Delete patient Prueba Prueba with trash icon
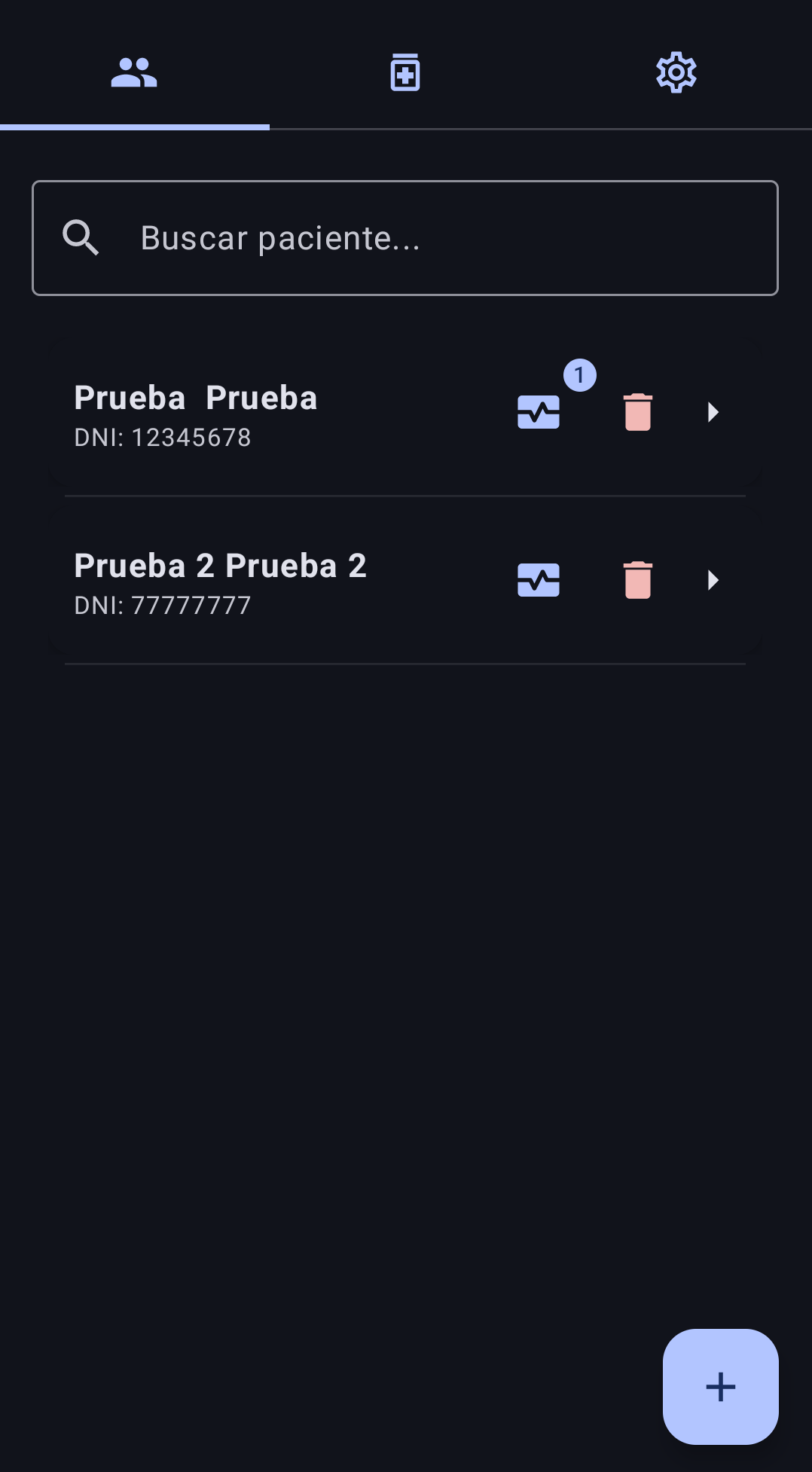Screen dimensions: 812x1472 [637, 411]
